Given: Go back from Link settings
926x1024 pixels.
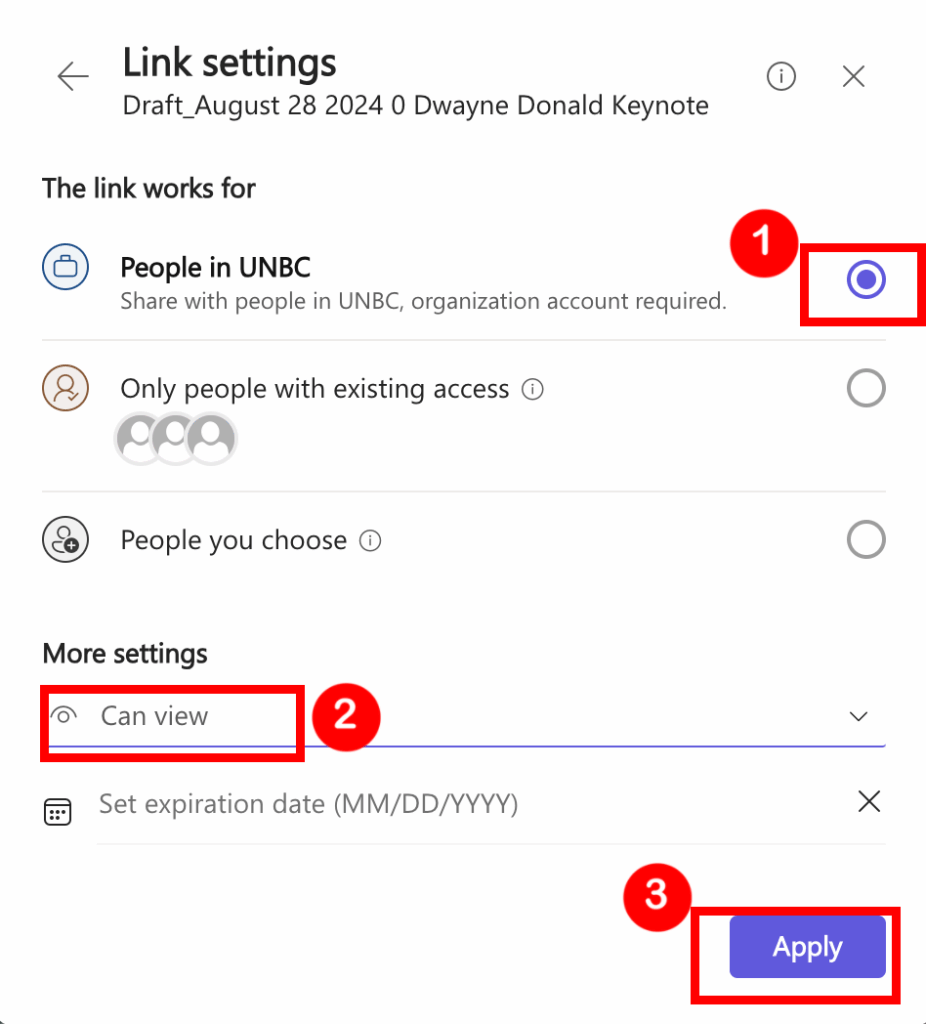Looking at the screenshot, I should pyautogui.click(x=73, y=77).
